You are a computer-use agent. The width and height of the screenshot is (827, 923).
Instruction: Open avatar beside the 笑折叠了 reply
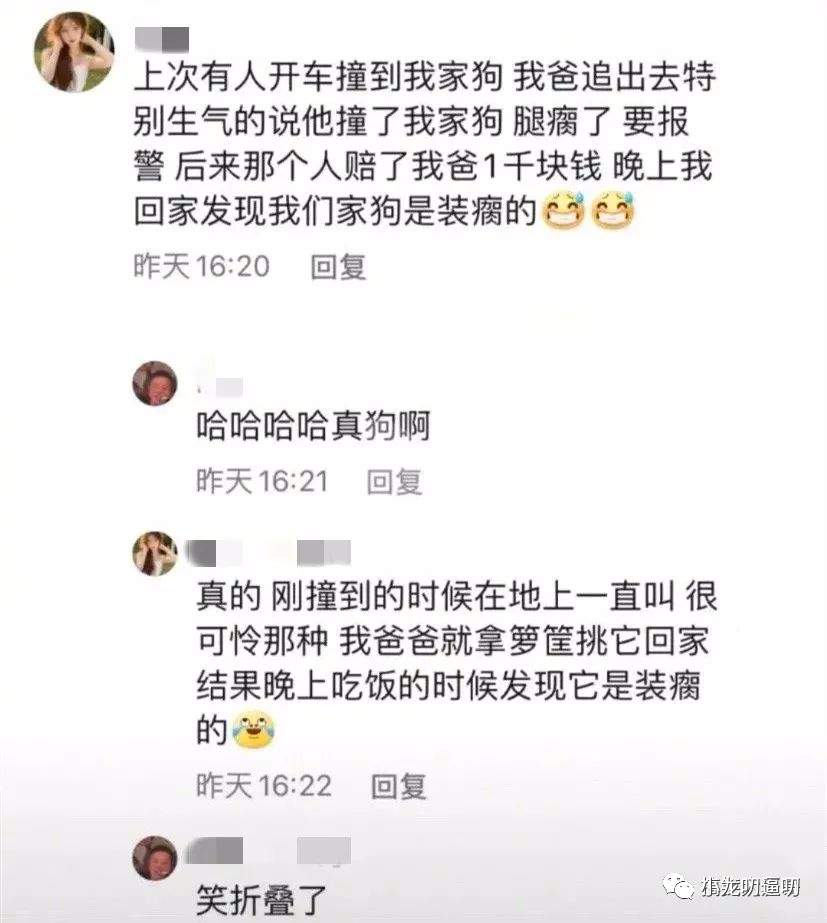point(155,858)
